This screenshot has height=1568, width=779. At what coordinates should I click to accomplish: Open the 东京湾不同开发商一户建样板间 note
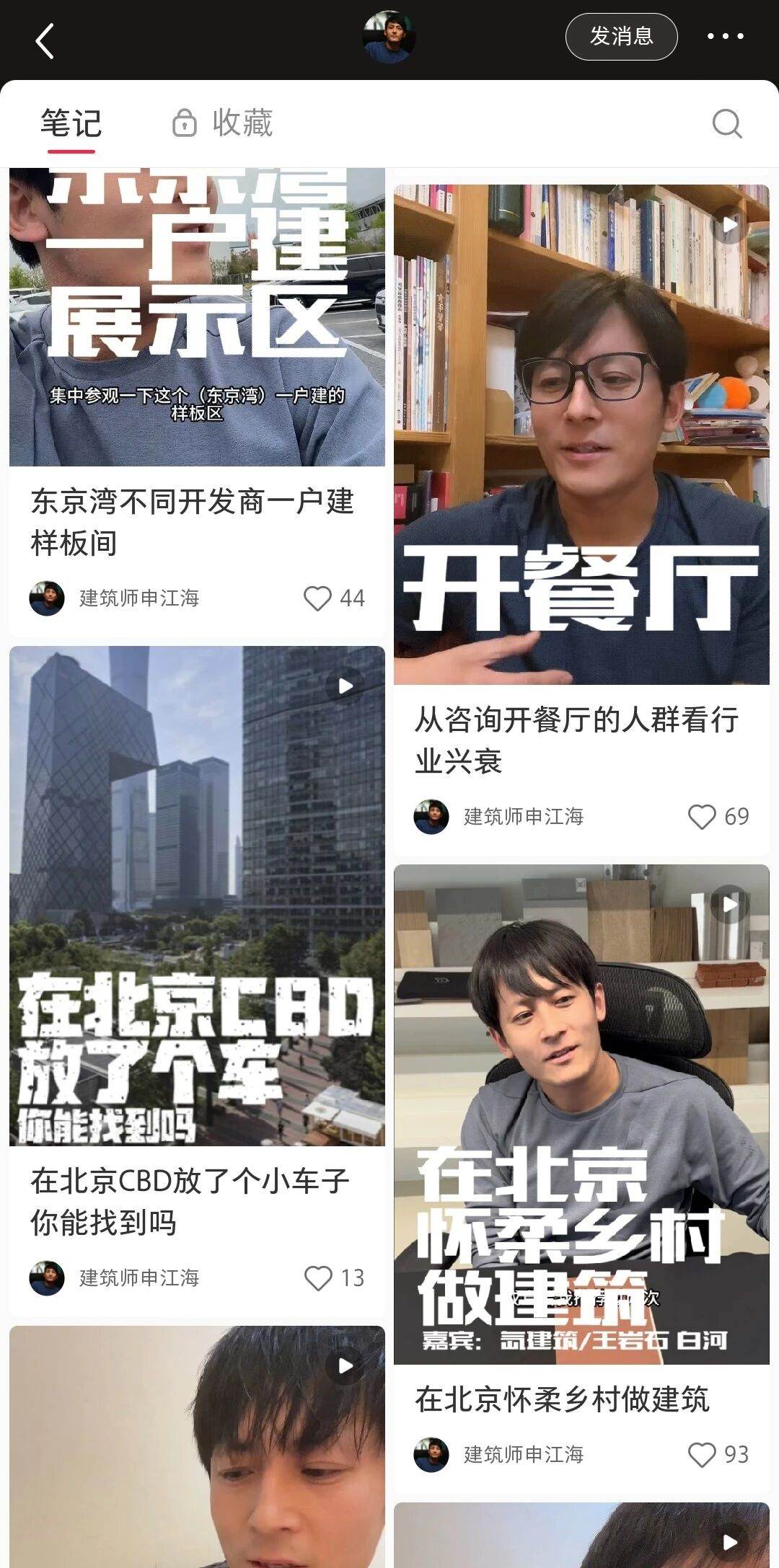point(196,317)
